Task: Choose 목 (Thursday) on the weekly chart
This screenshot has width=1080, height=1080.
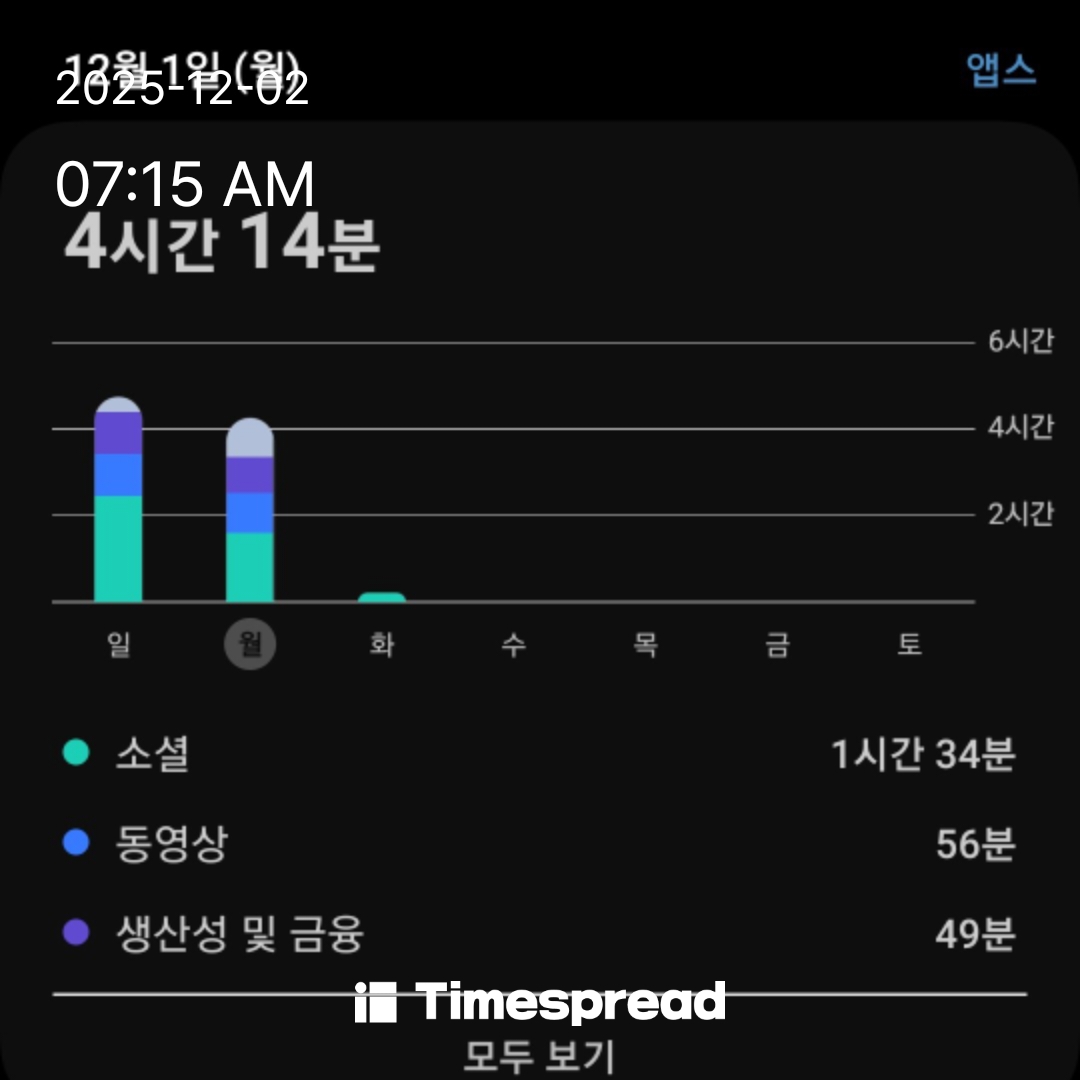Action: (x=645, y=645)
